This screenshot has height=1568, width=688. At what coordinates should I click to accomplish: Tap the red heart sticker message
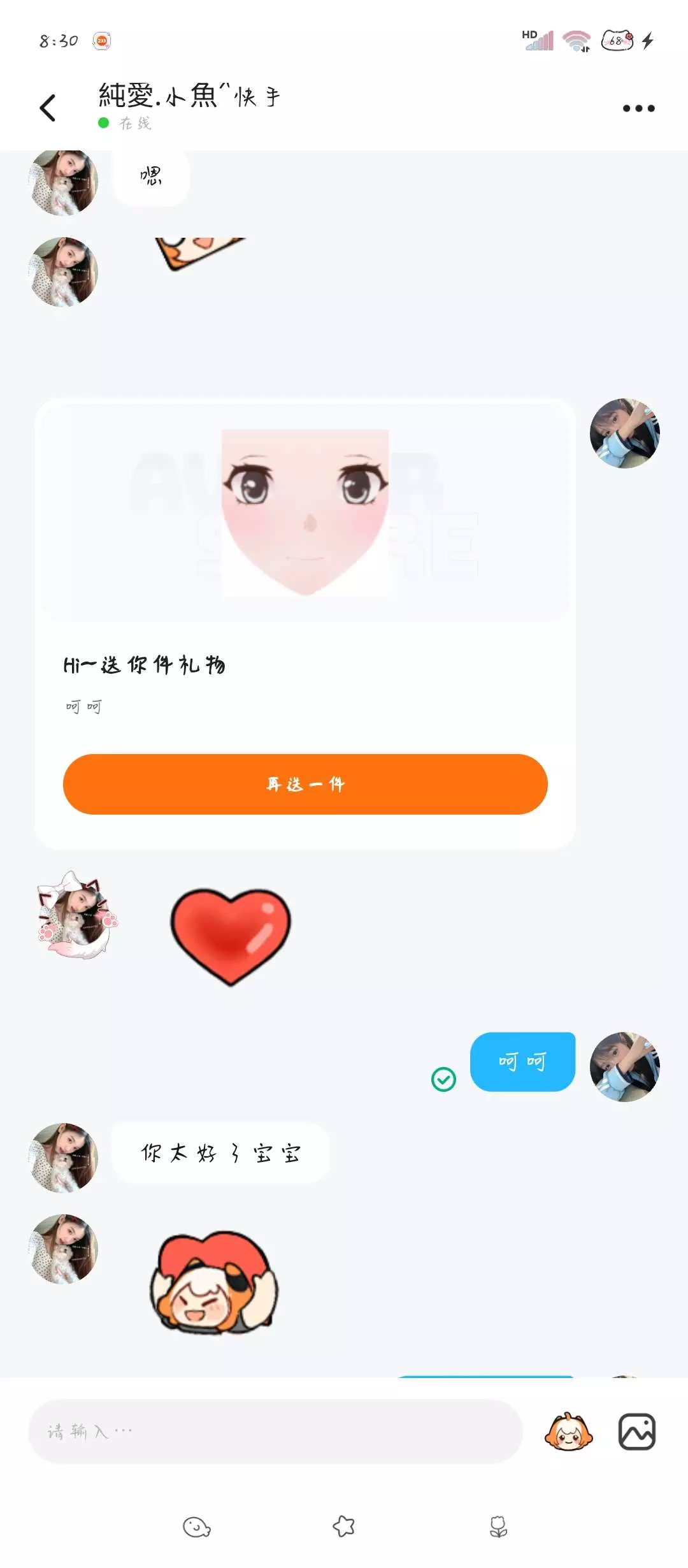click(x=231, y=936)
